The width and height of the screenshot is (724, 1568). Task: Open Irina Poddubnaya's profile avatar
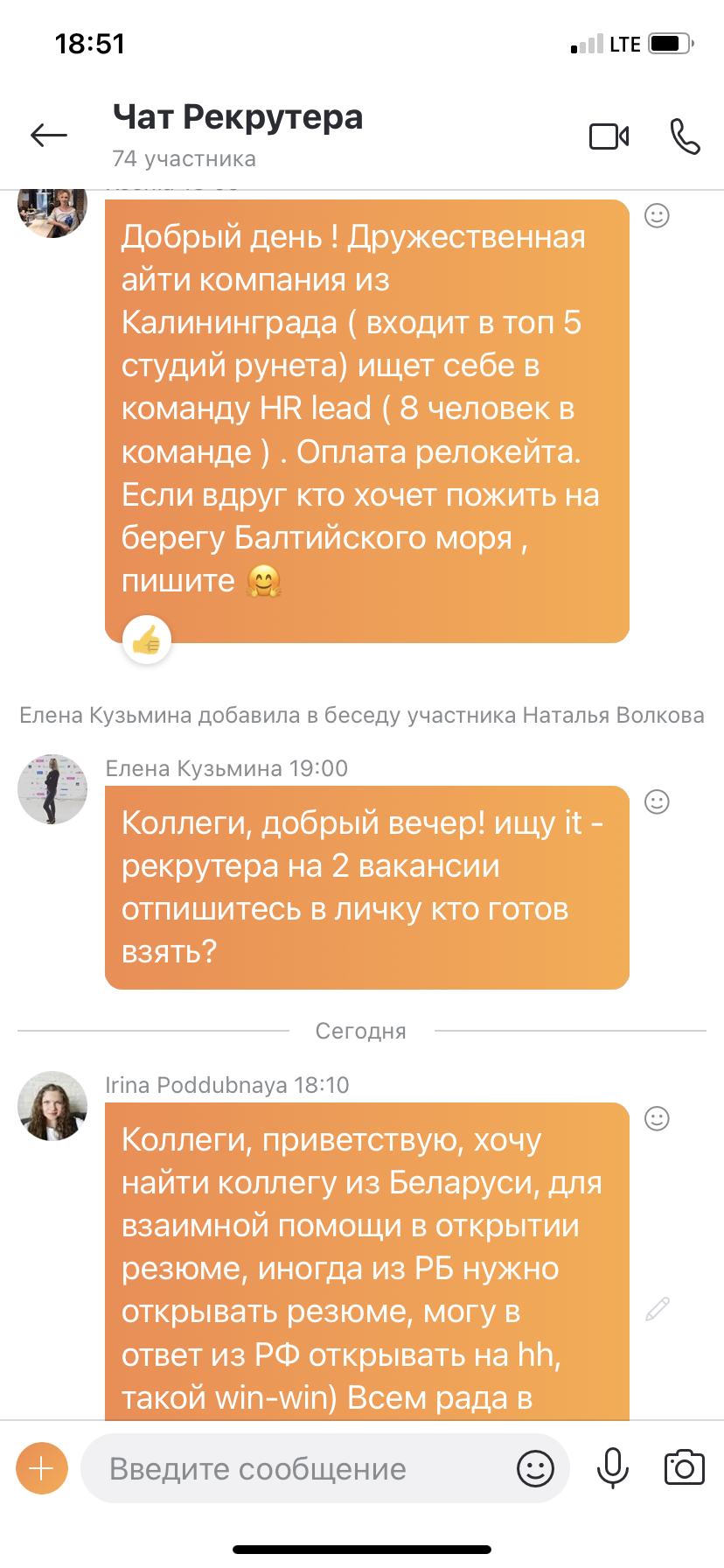[x=52, y=1106]
